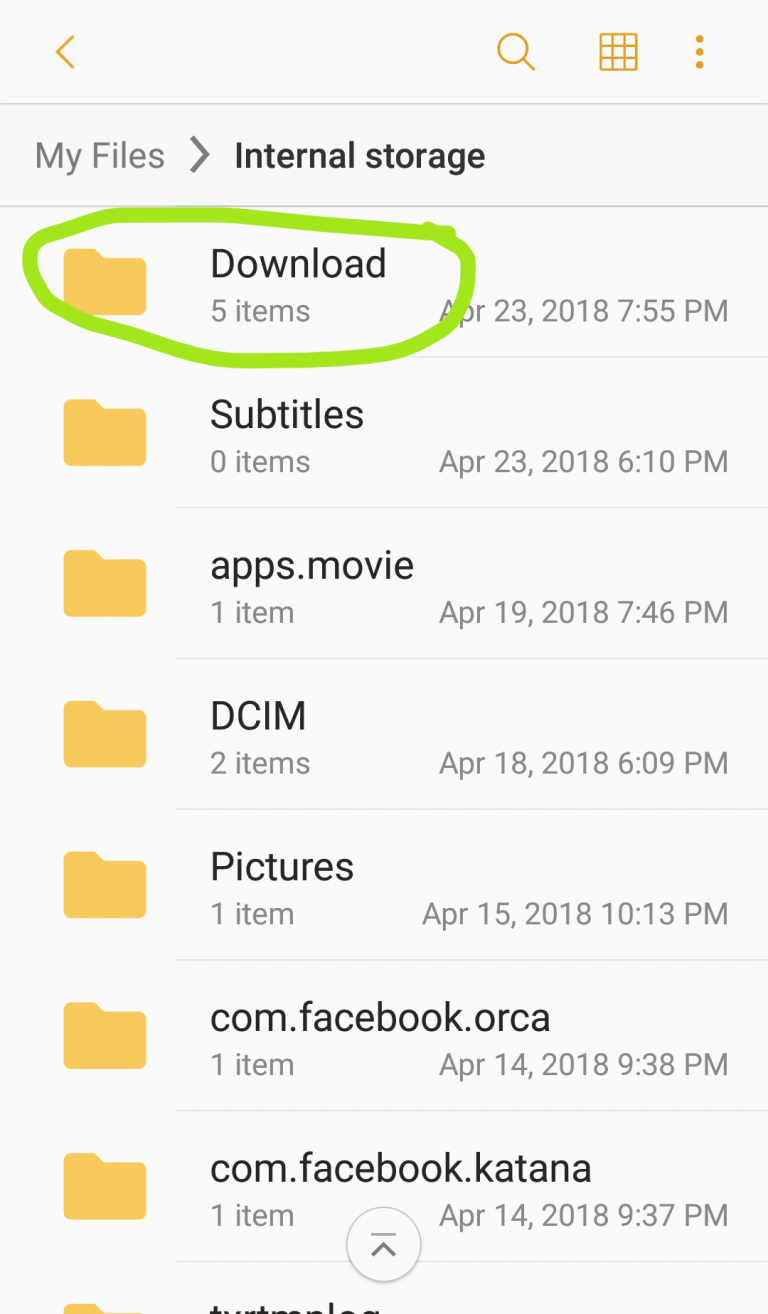768x1314 pixels.
Task: Open the com.facebook.orca folder
Action: pos(384,1037)
